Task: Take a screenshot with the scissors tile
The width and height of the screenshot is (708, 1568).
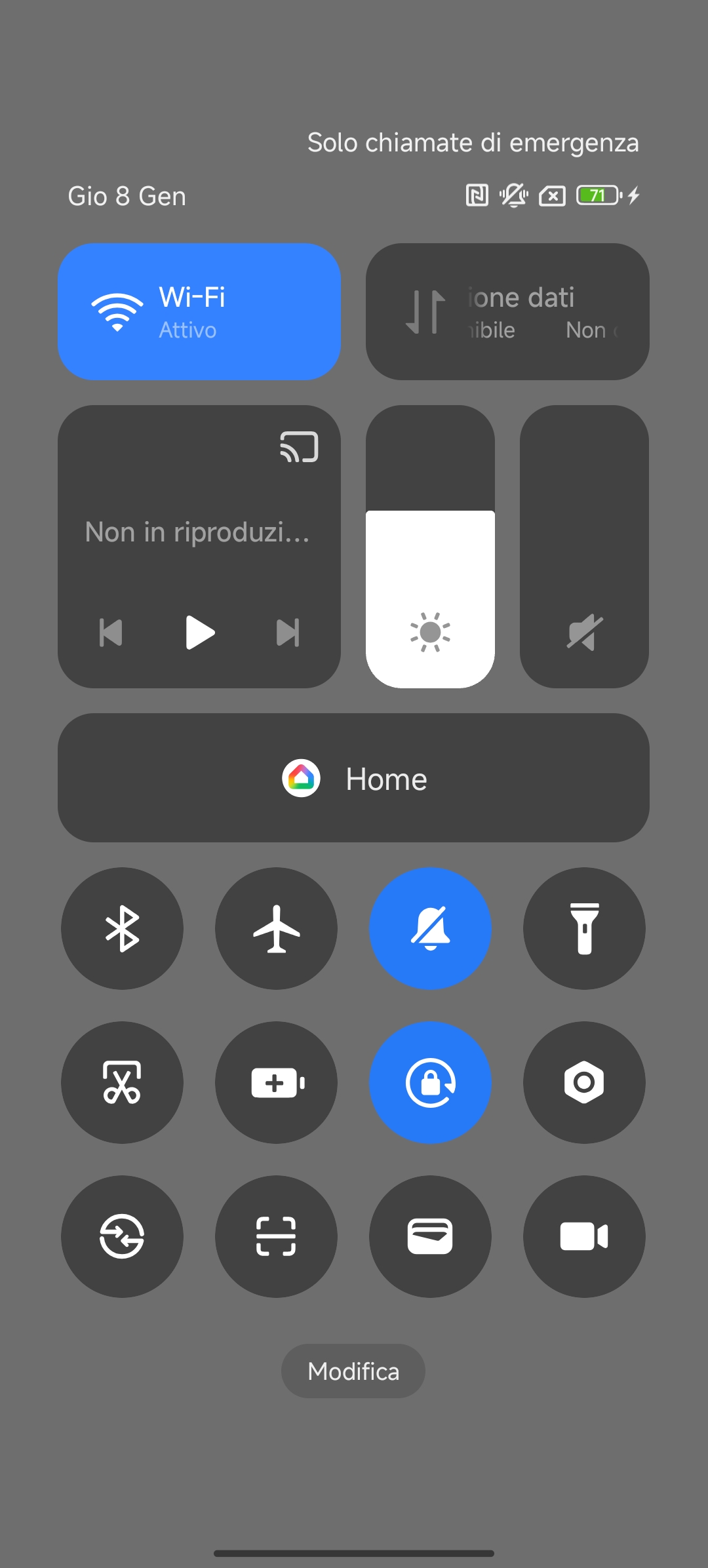Action: point(122,1082)
